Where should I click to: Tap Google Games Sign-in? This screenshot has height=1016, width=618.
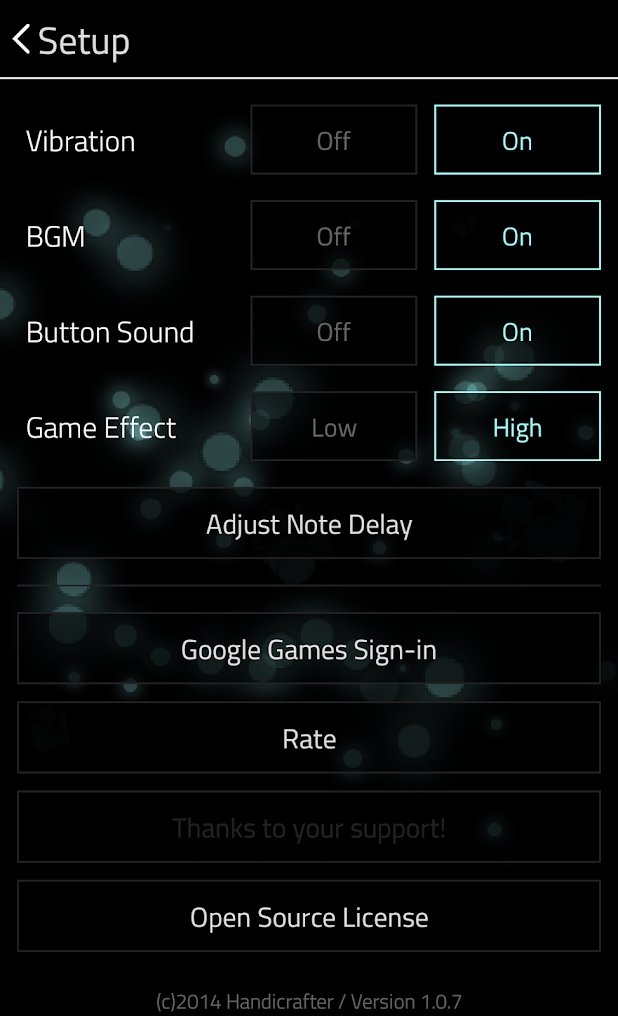[x=309, y=649]
